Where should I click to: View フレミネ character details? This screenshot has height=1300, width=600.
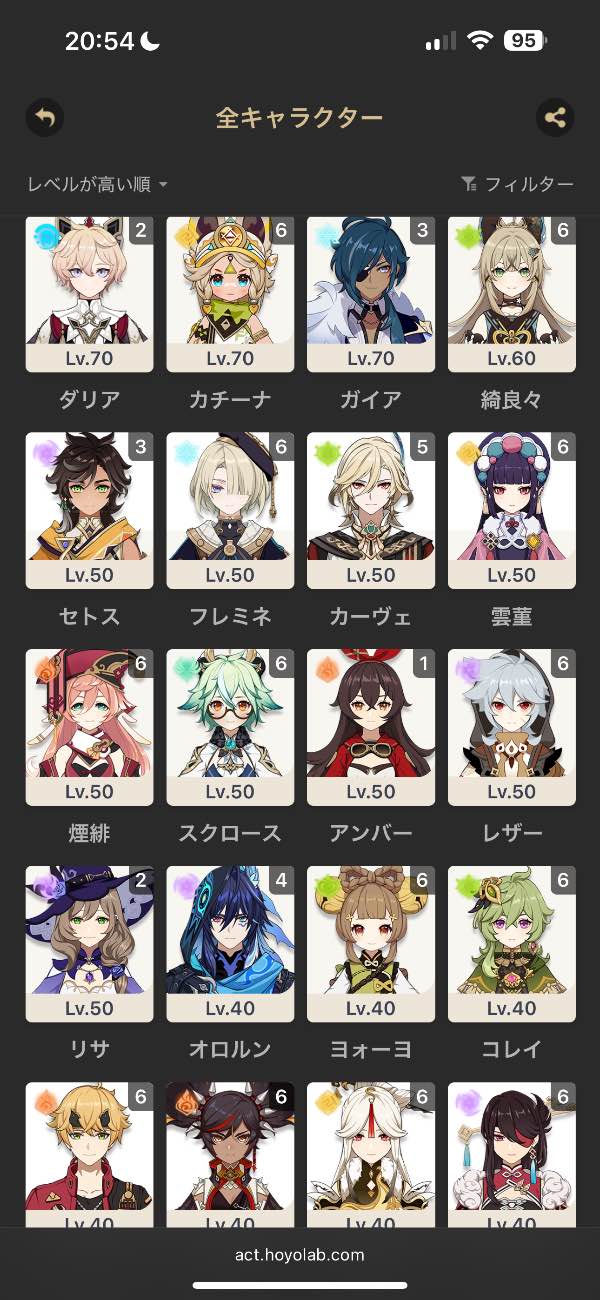click(x=230, y=510)
